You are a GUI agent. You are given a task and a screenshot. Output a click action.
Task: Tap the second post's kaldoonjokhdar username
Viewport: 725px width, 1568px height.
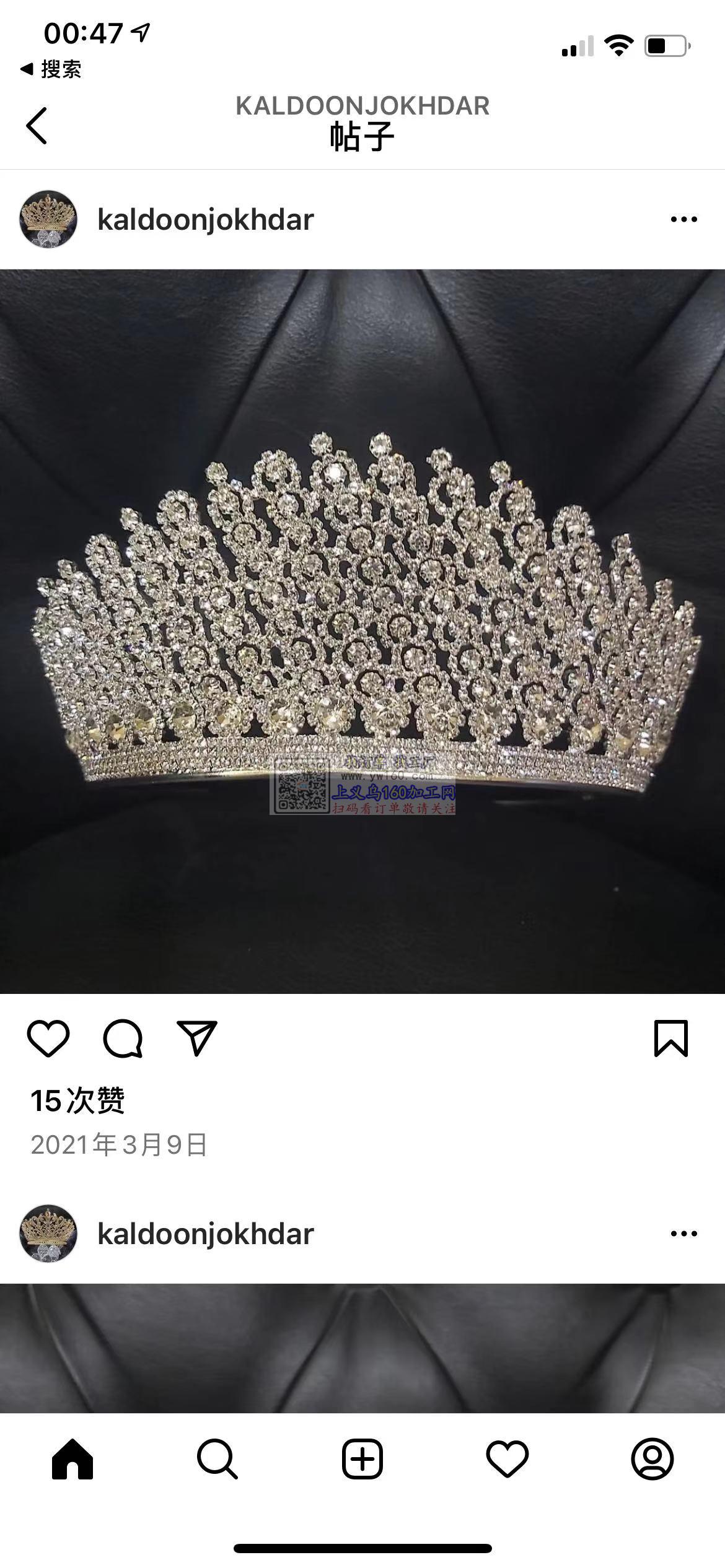click(205, 1234)
